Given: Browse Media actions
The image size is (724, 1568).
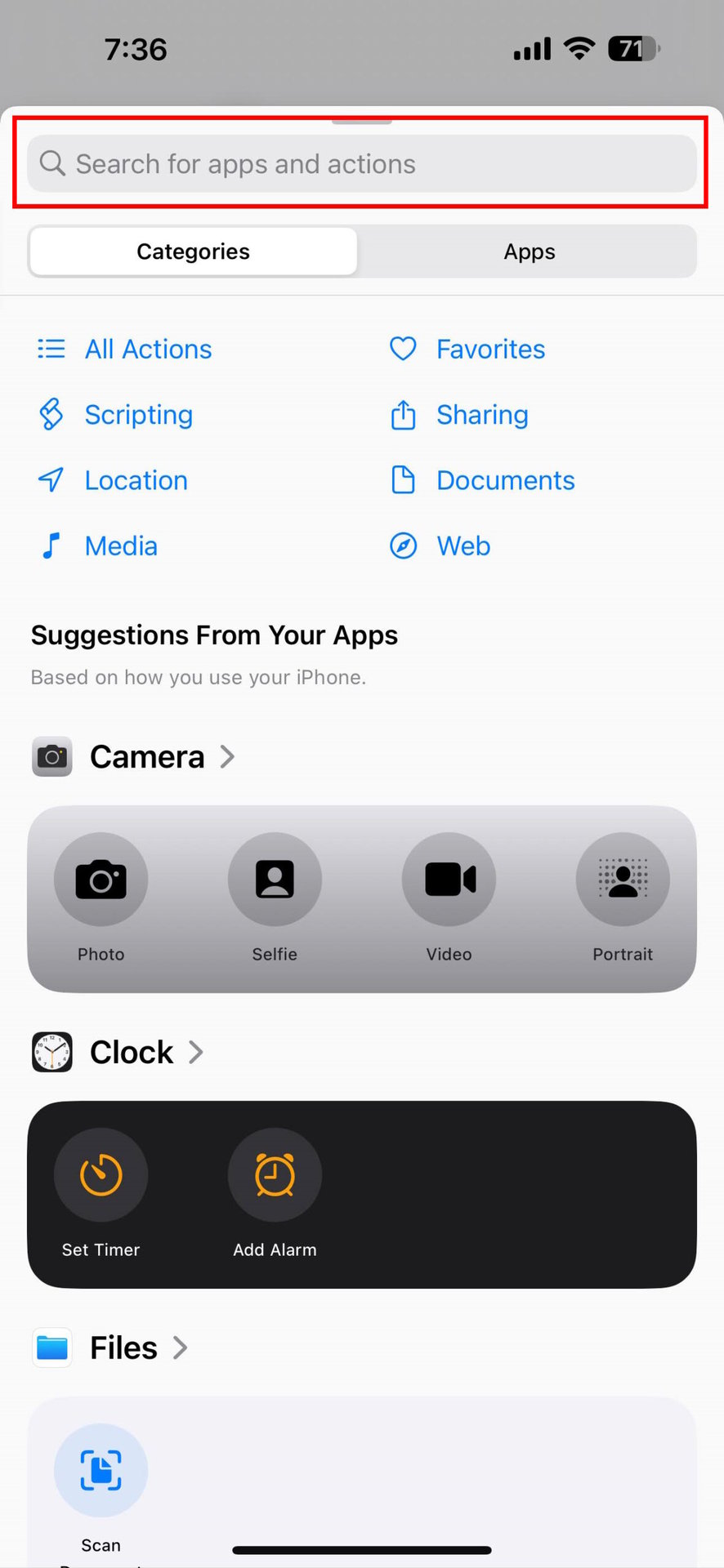Looking at the screenshot, I should [120, 546].
